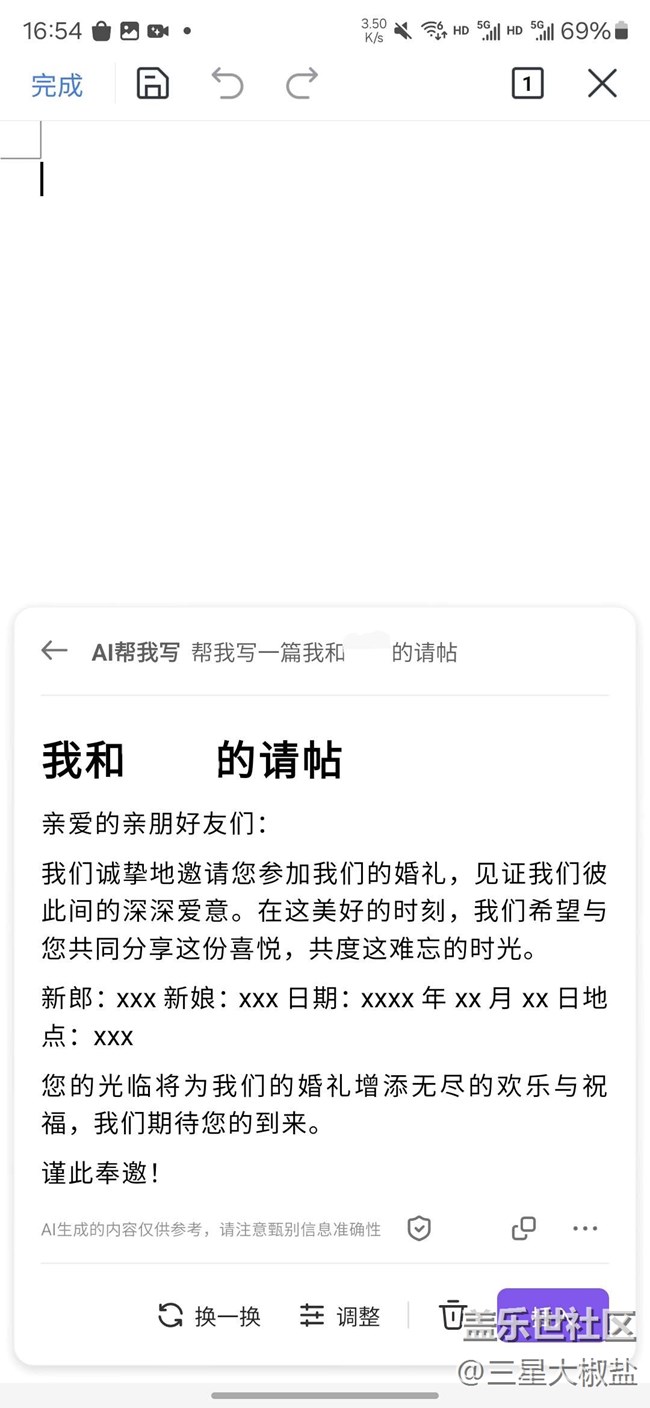The image size is (650, 1408).
Task: Save the document with the disk icon
Action: (152, 84)
